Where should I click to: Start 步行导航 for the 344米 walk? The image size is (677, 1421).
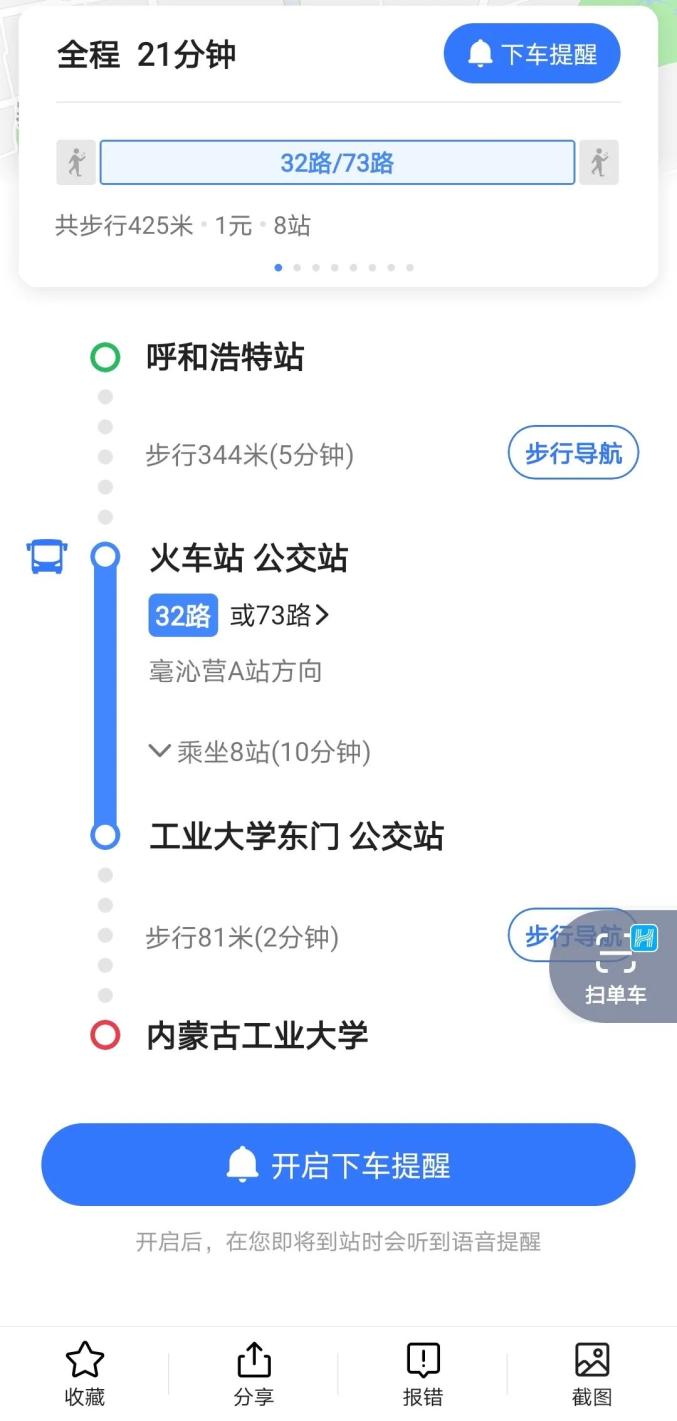[573, 454]
